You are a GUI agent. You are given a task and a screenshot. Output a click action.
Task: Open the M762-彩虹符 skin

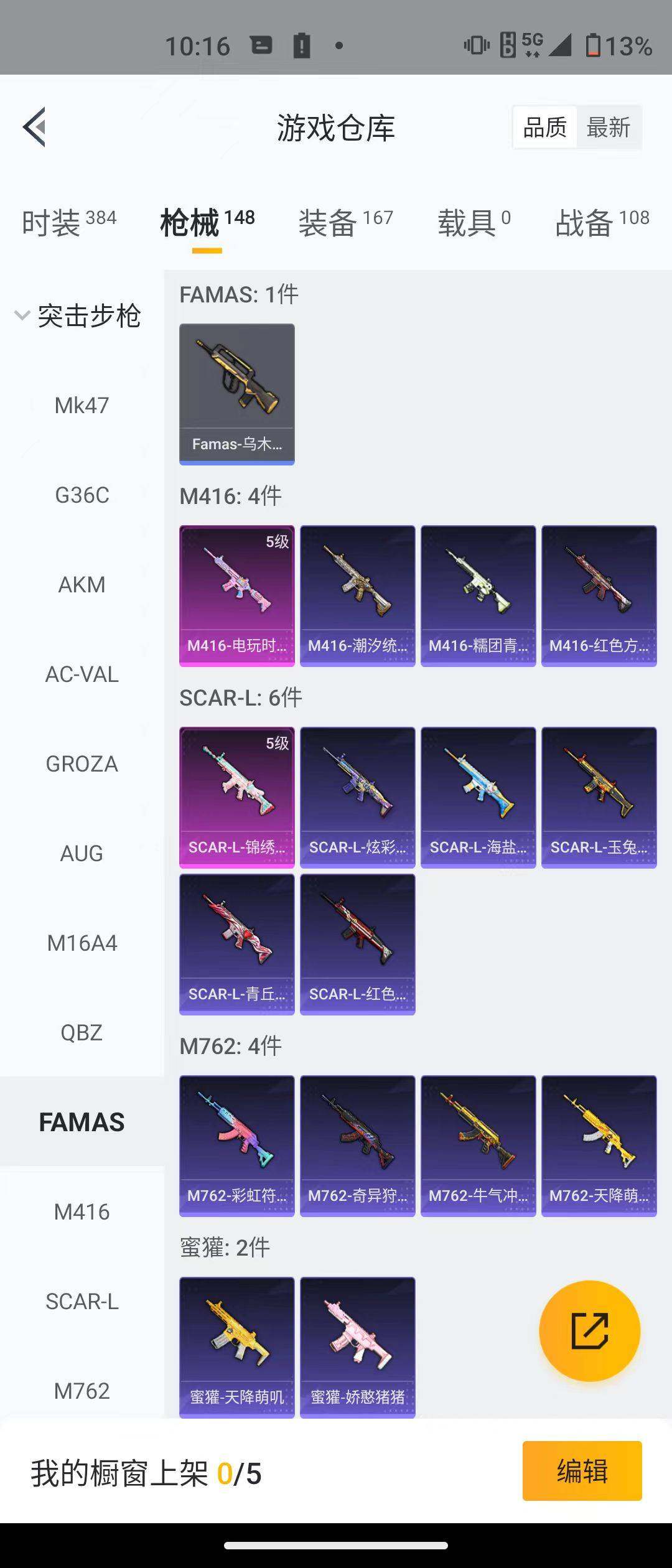pos(236,1146)
